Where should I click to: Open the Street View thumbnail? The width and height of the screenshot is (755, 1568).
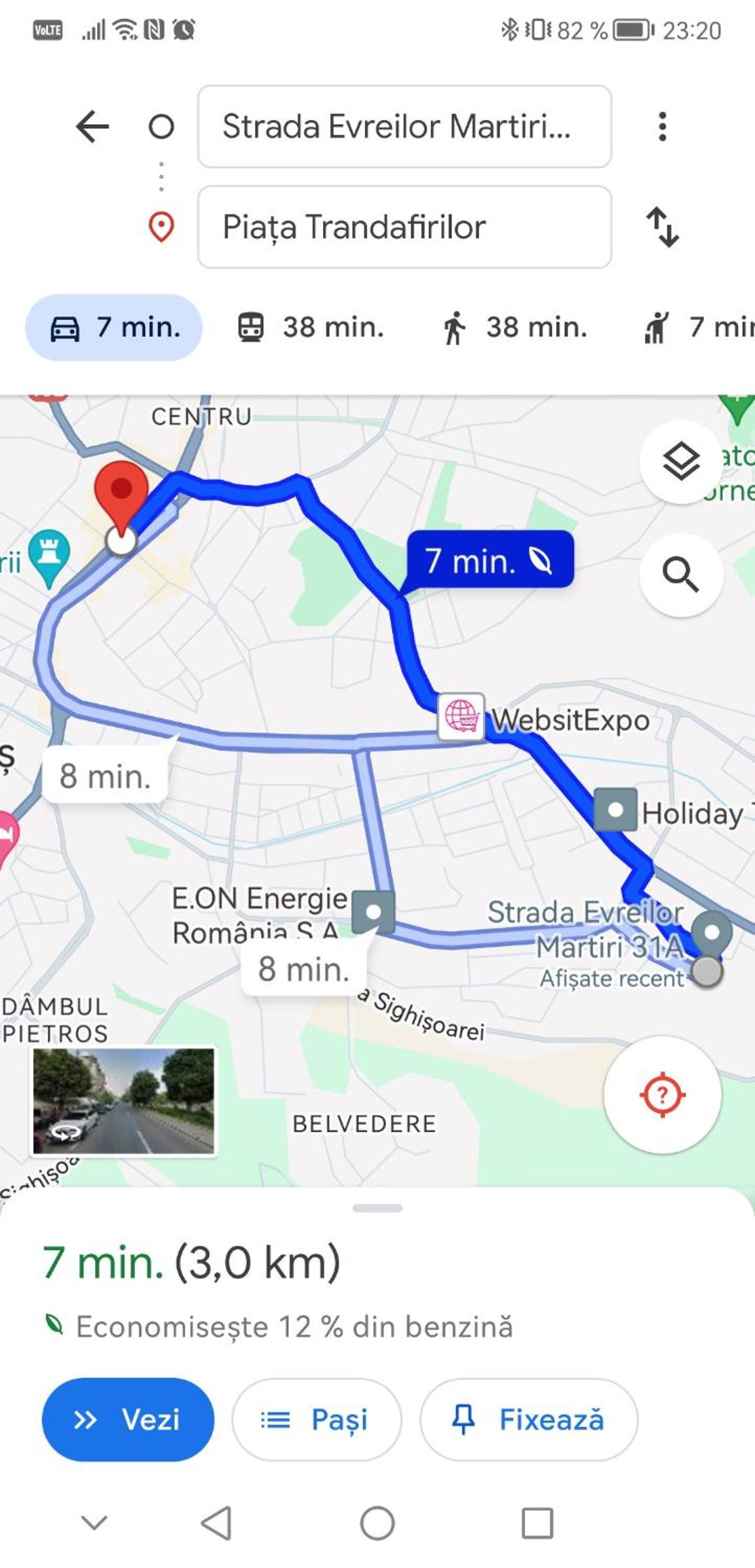click(x=124, y=1101)
